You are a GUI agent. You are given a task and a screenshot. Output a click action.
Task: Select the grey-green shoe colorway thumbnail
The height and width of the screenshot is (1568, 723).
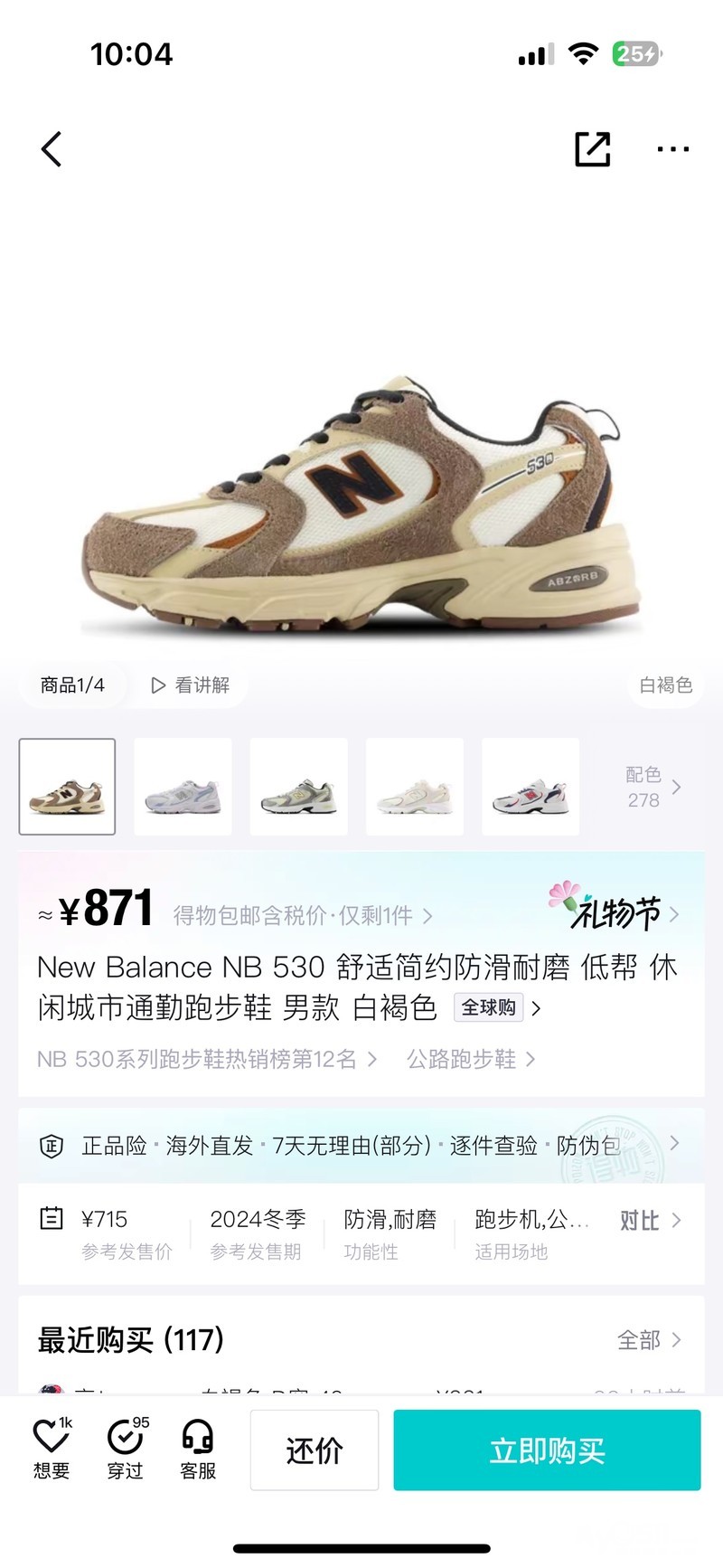[299, 787]
